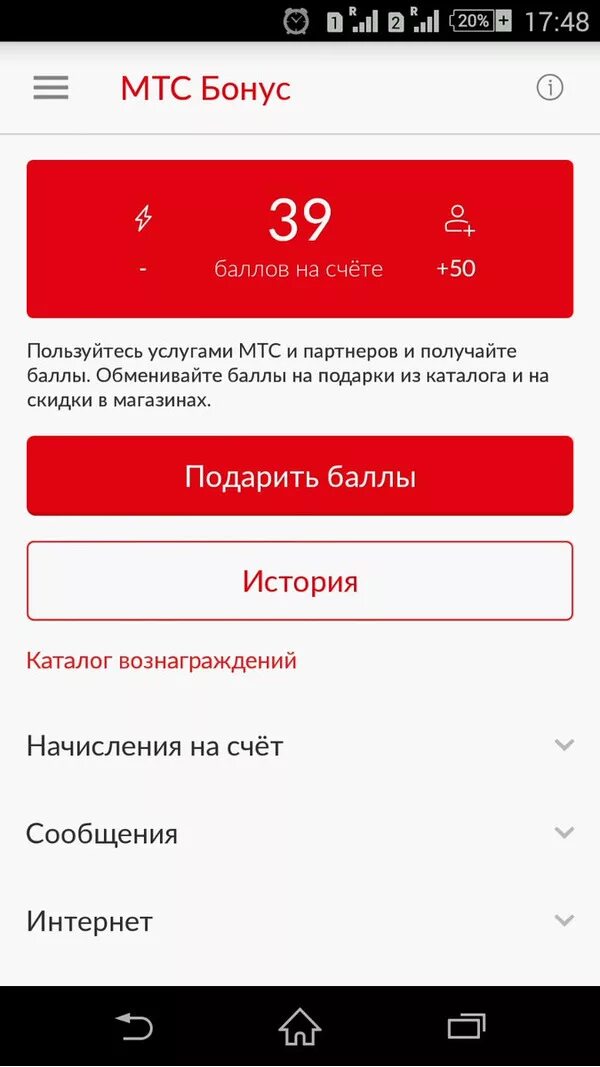Viewport: 600px width, 1067px height.
Task: Open the hamburger drawer menu
Action: click(51, 88)
